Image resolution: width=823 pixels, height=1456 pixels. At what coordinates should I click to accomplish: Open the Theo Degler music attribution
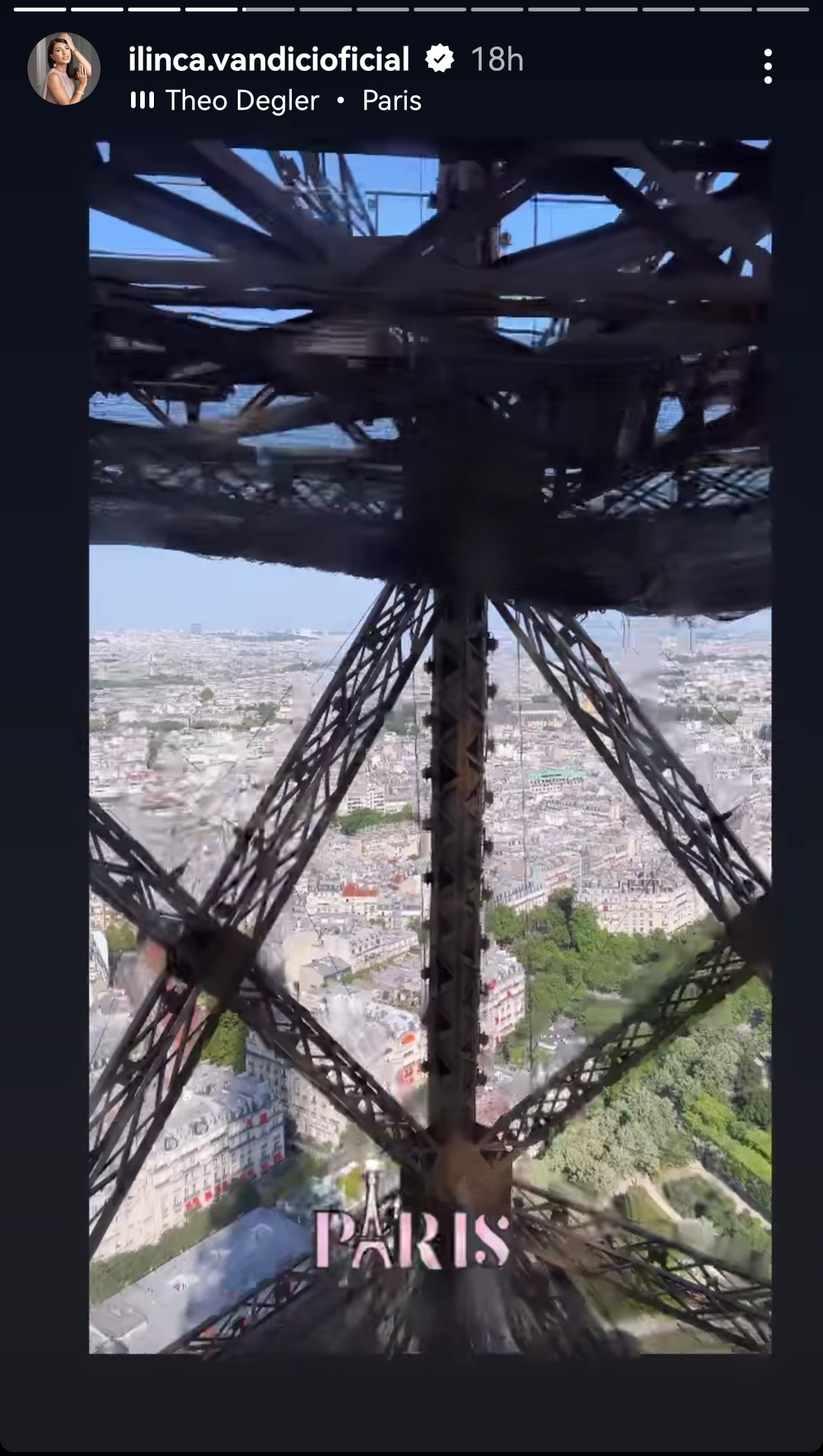click(241, 101)
